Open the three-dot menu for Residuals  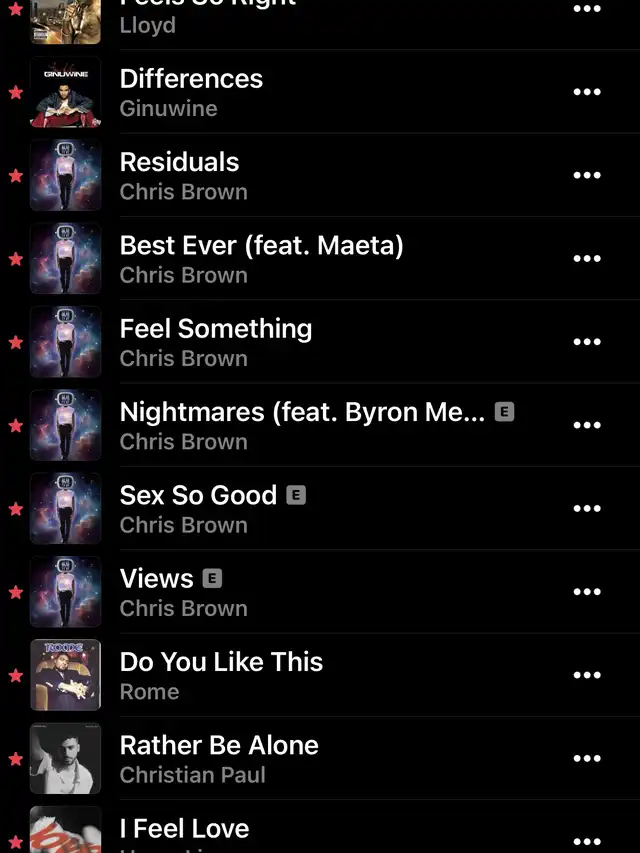[586, 175]
